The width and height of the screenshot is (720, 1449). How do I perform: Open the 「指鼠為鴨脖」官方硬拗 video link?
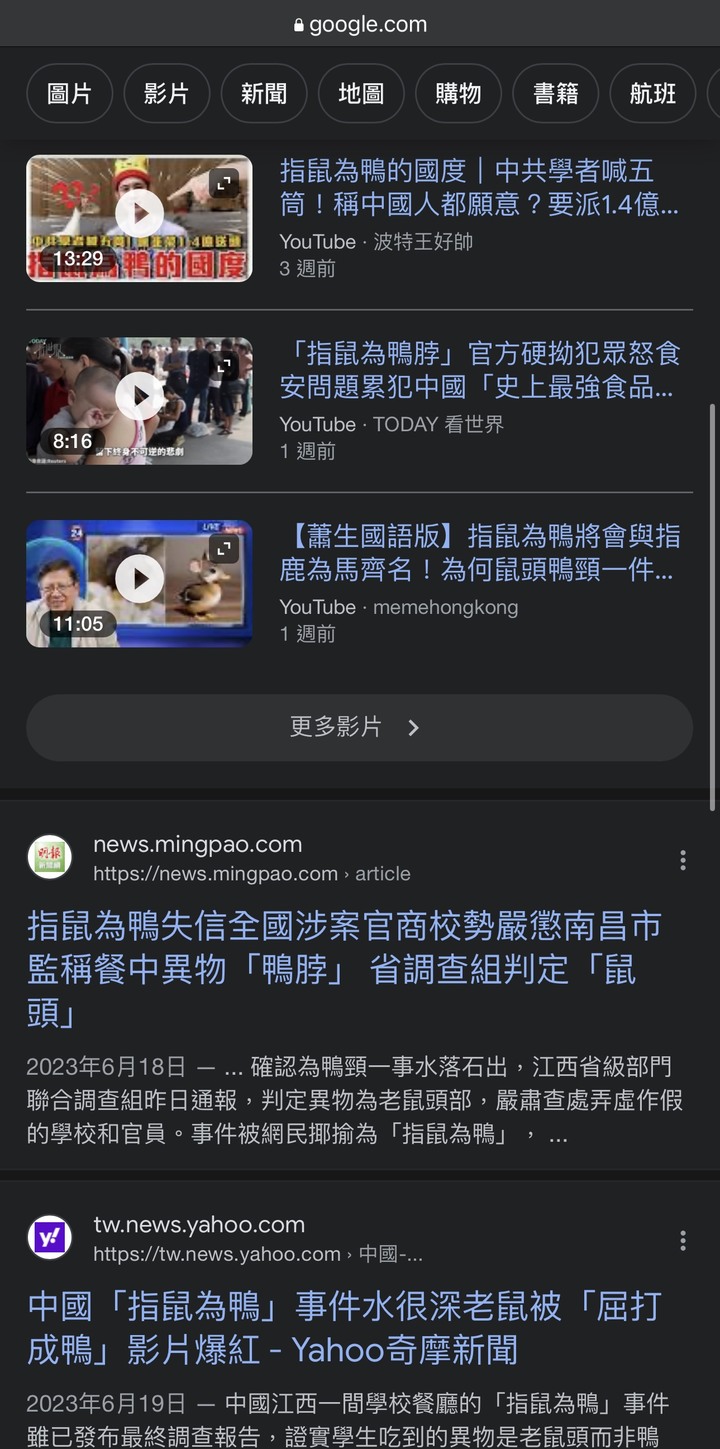pyautogui.click(x=479, y=370)
